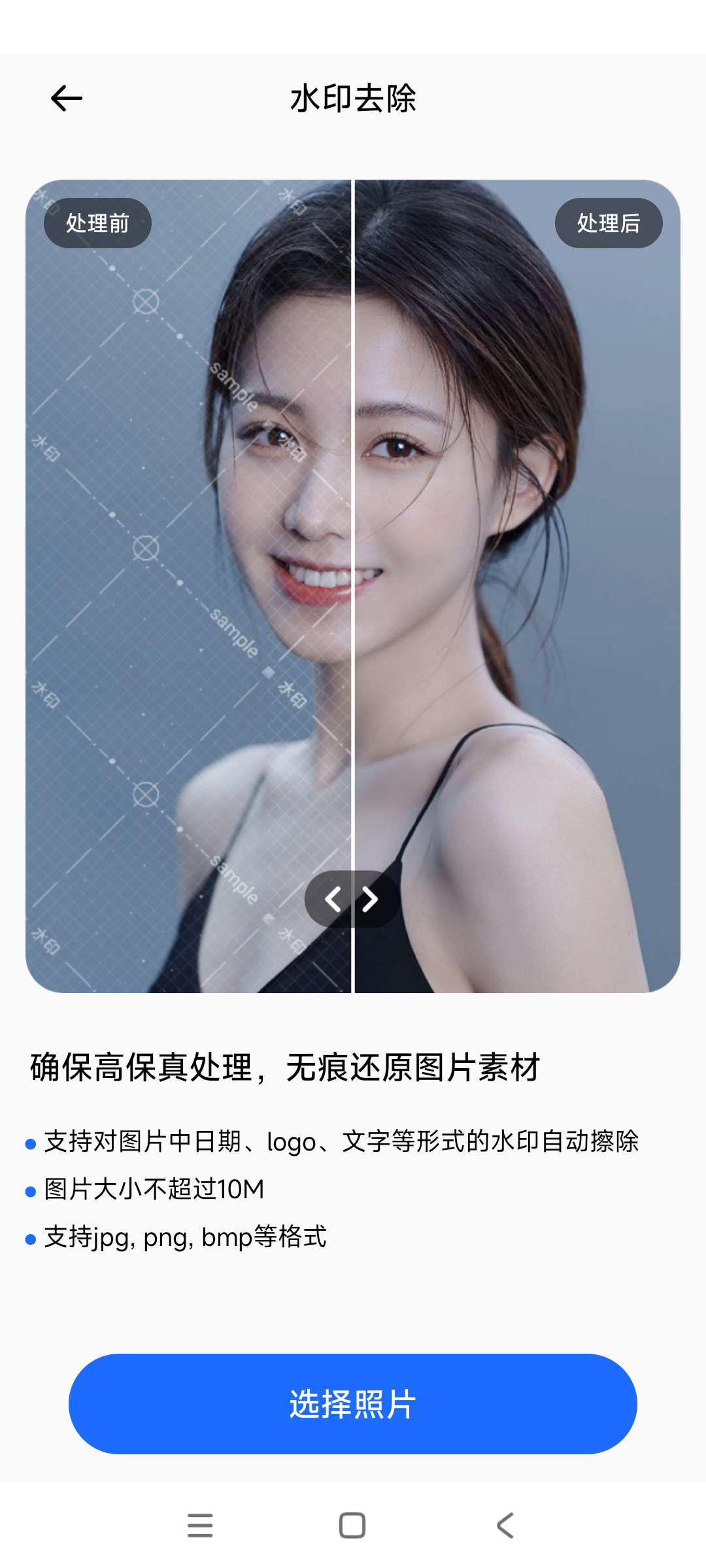Go back from the 水印去除 page

point(67,99)
